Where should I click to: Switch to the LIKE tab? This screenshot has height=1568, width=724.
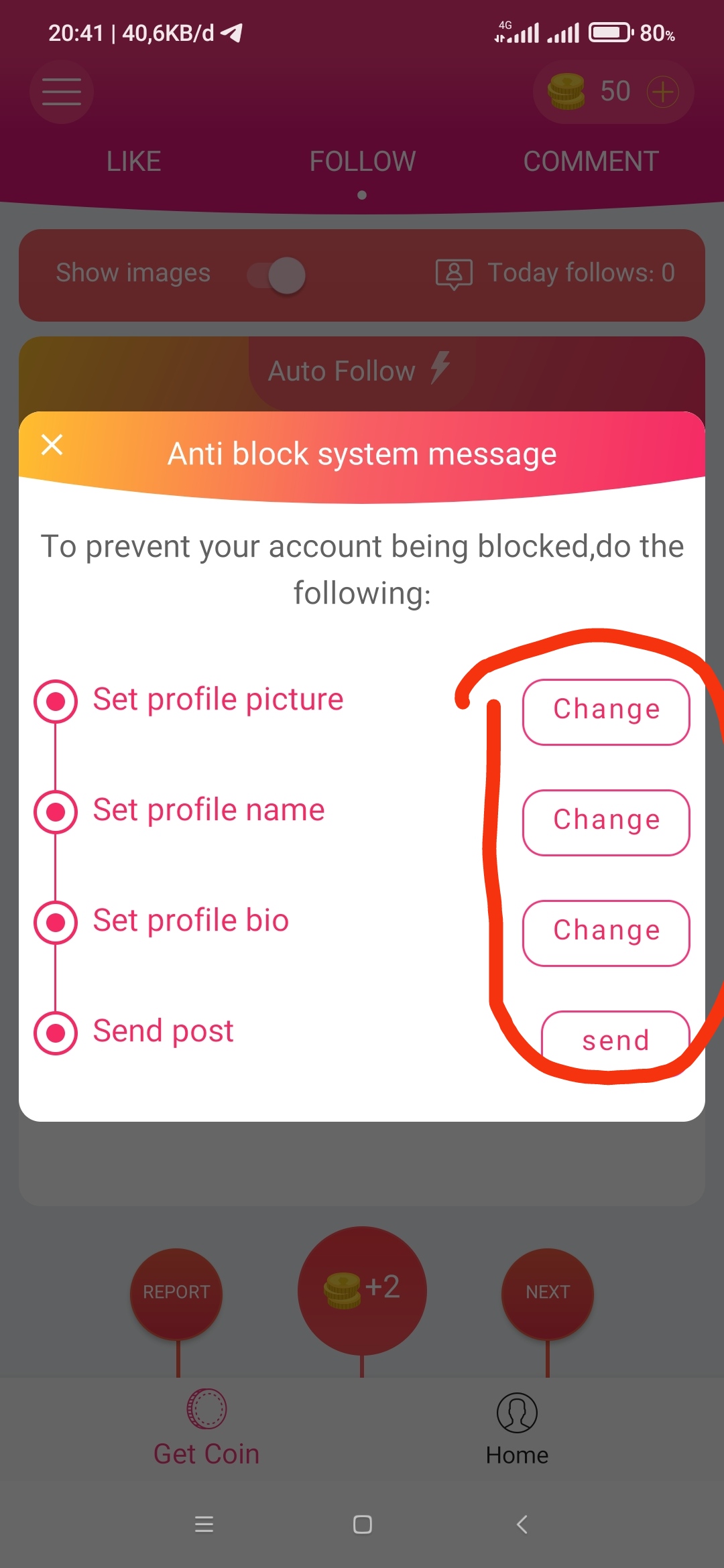tap(133, 161)
